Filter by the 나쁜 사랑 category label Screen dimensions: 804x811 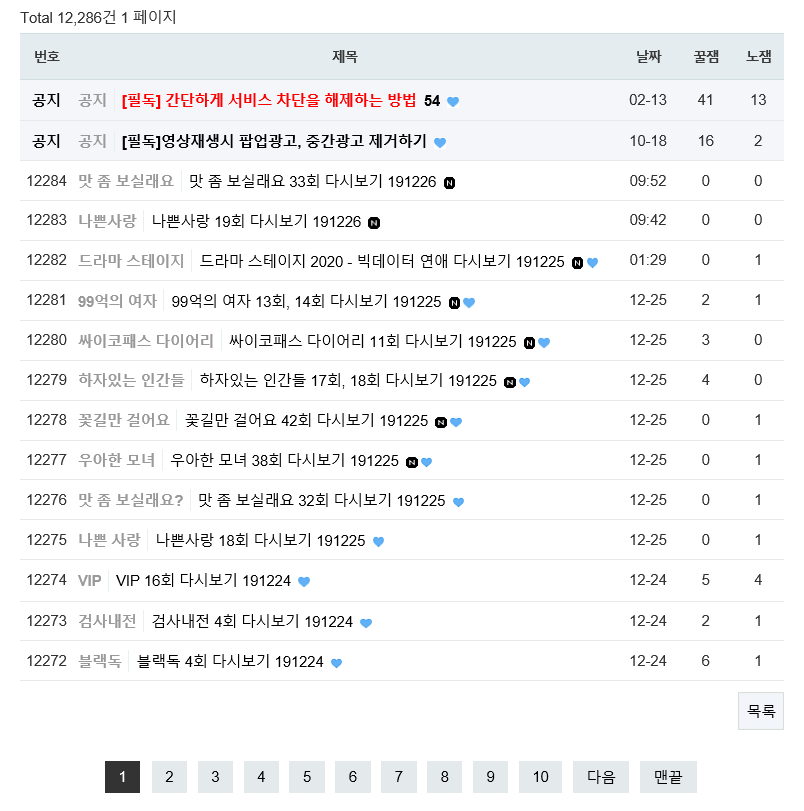(x=109, y=541)
